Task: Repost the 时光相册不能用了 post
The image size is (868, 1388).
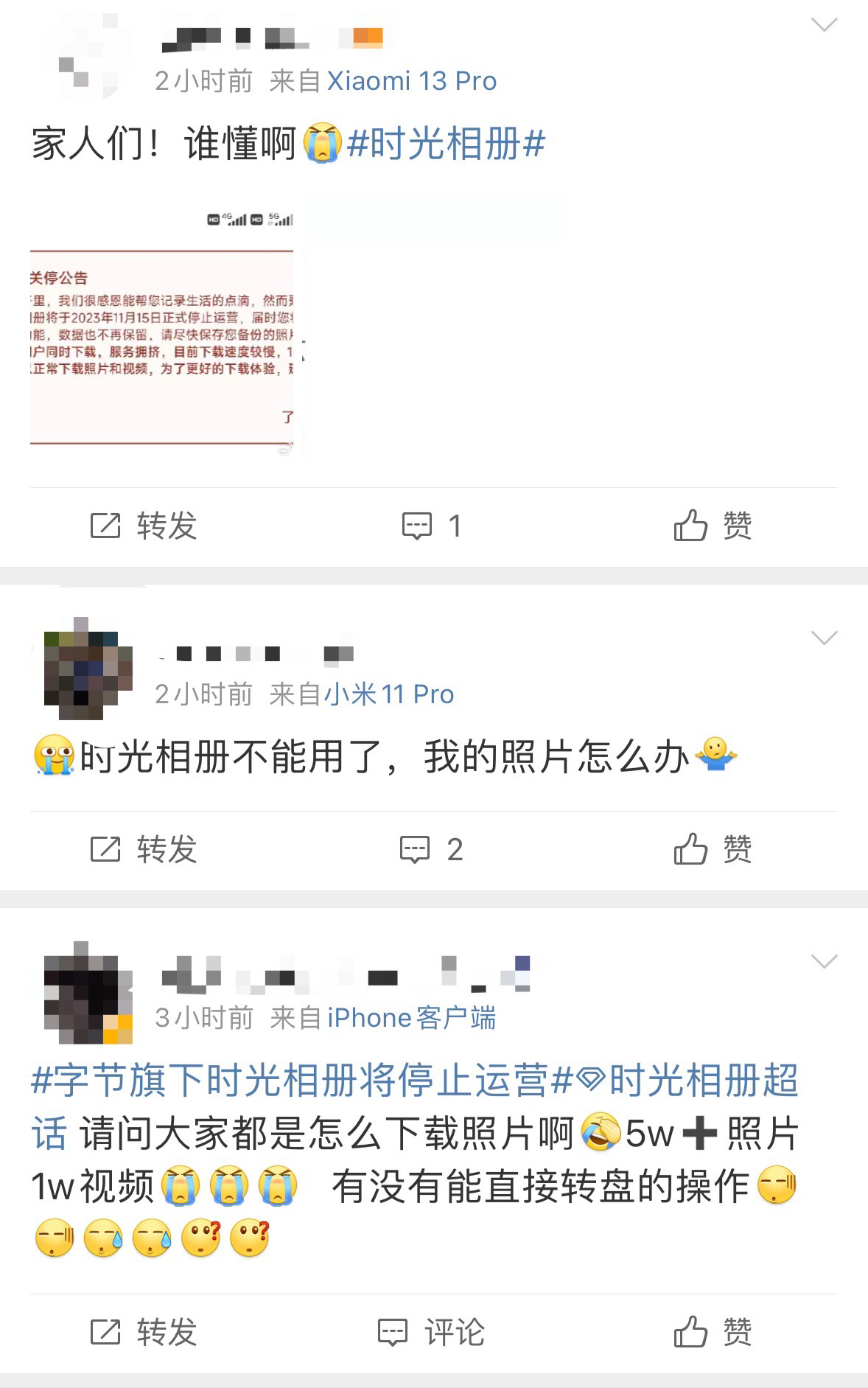Action: coord(144,849)
